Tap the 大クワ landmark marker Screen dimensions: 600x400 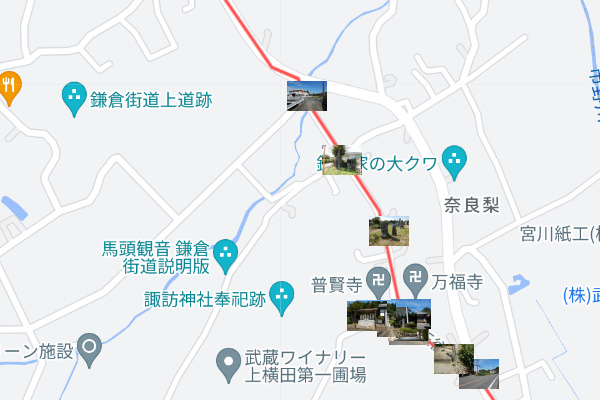pyautogui.click(x=455, y=160)
